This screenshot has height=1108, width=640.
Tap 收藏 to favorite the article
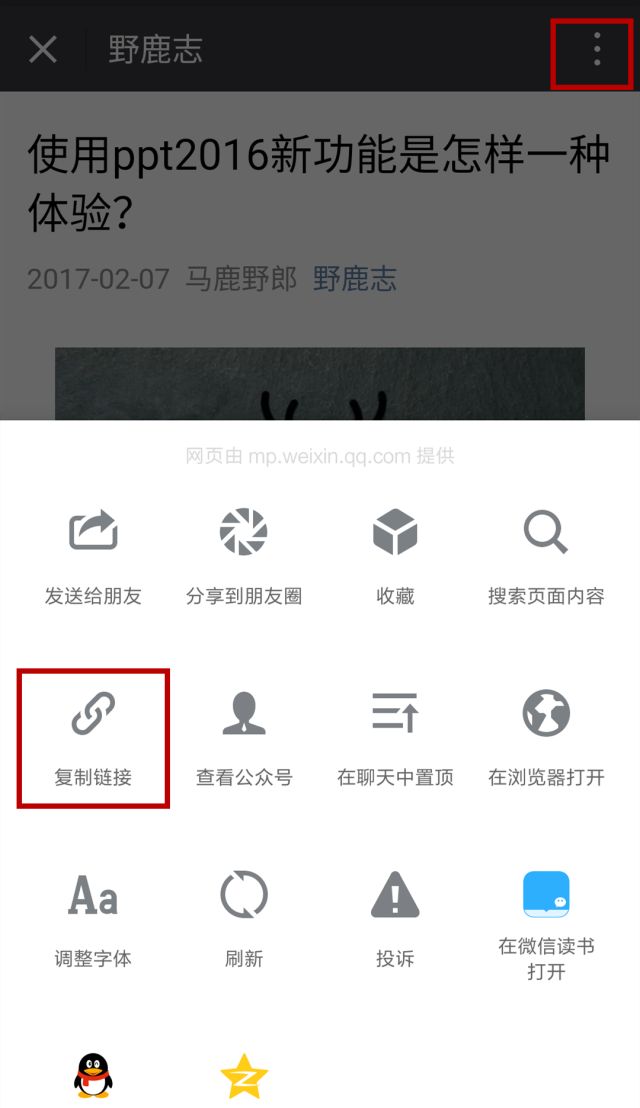(x=395, y=557)
